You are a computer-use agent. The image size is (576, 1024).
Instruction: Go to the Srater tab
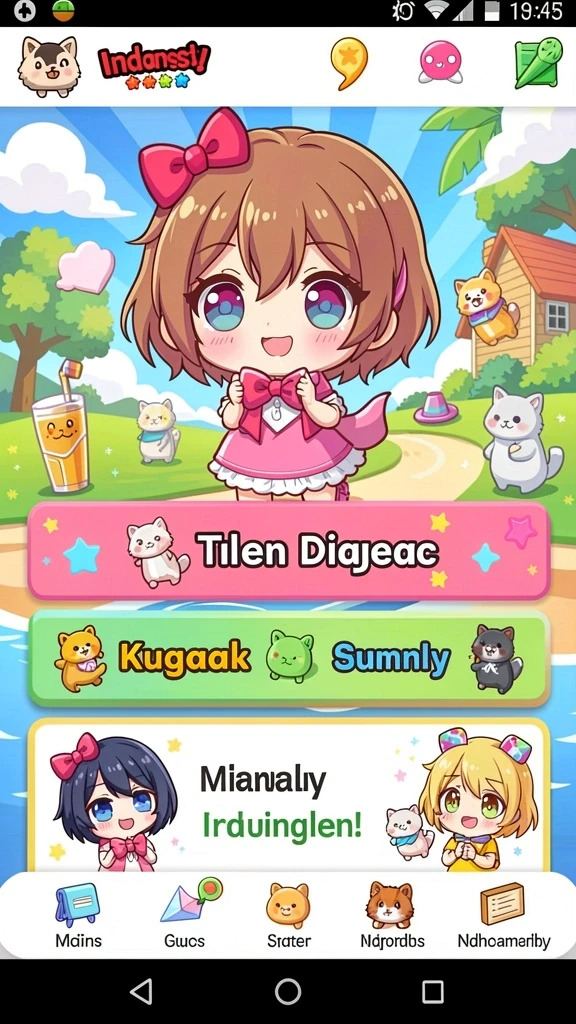[289, 914]
